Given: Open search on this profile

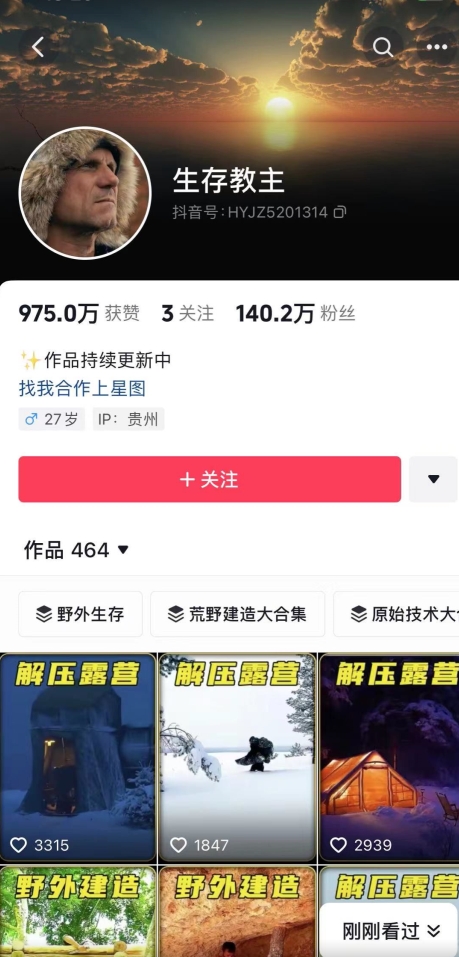Looking at the screenshot, I should pyautogui.click(x=383, y=47).
